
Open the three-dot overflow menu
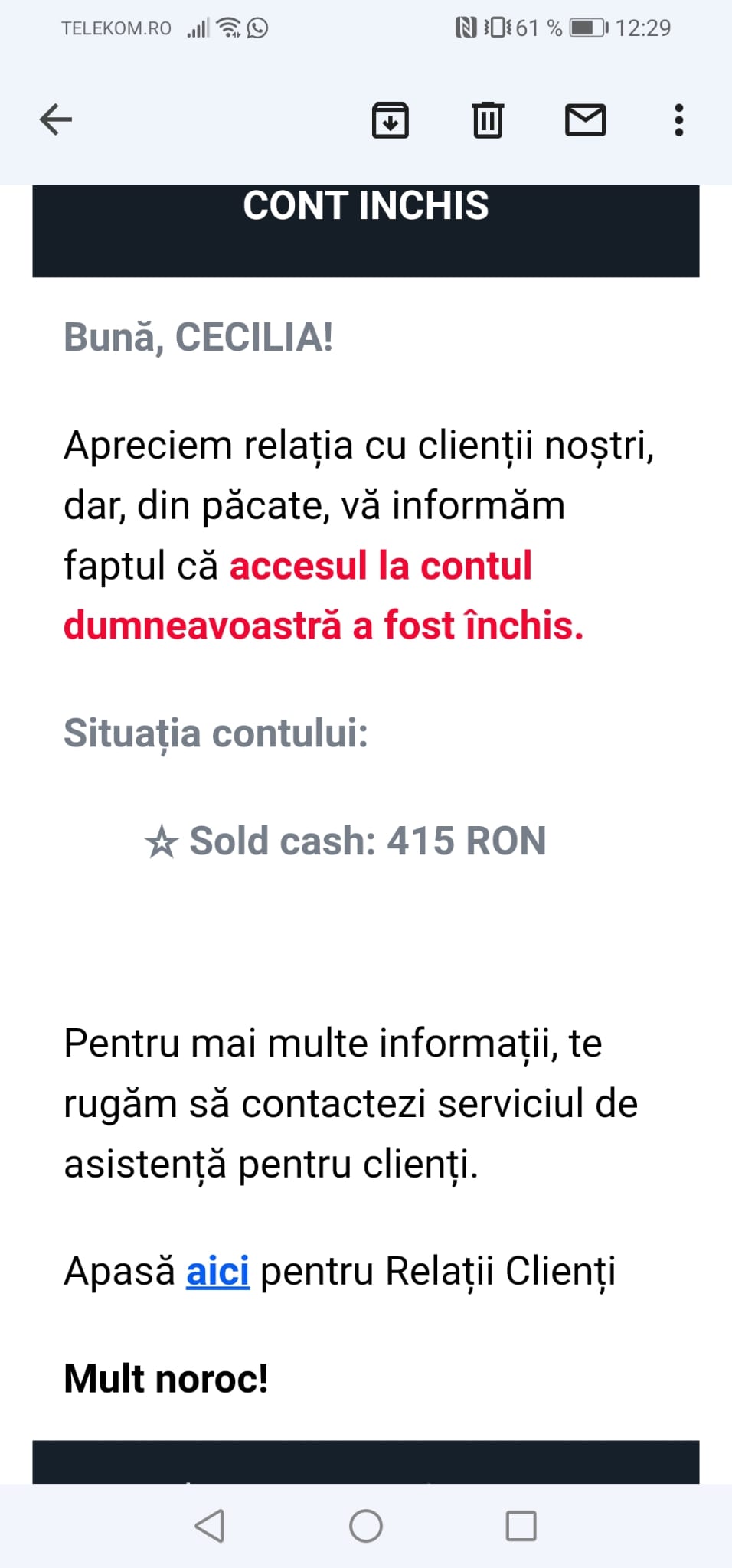(678, 120)
